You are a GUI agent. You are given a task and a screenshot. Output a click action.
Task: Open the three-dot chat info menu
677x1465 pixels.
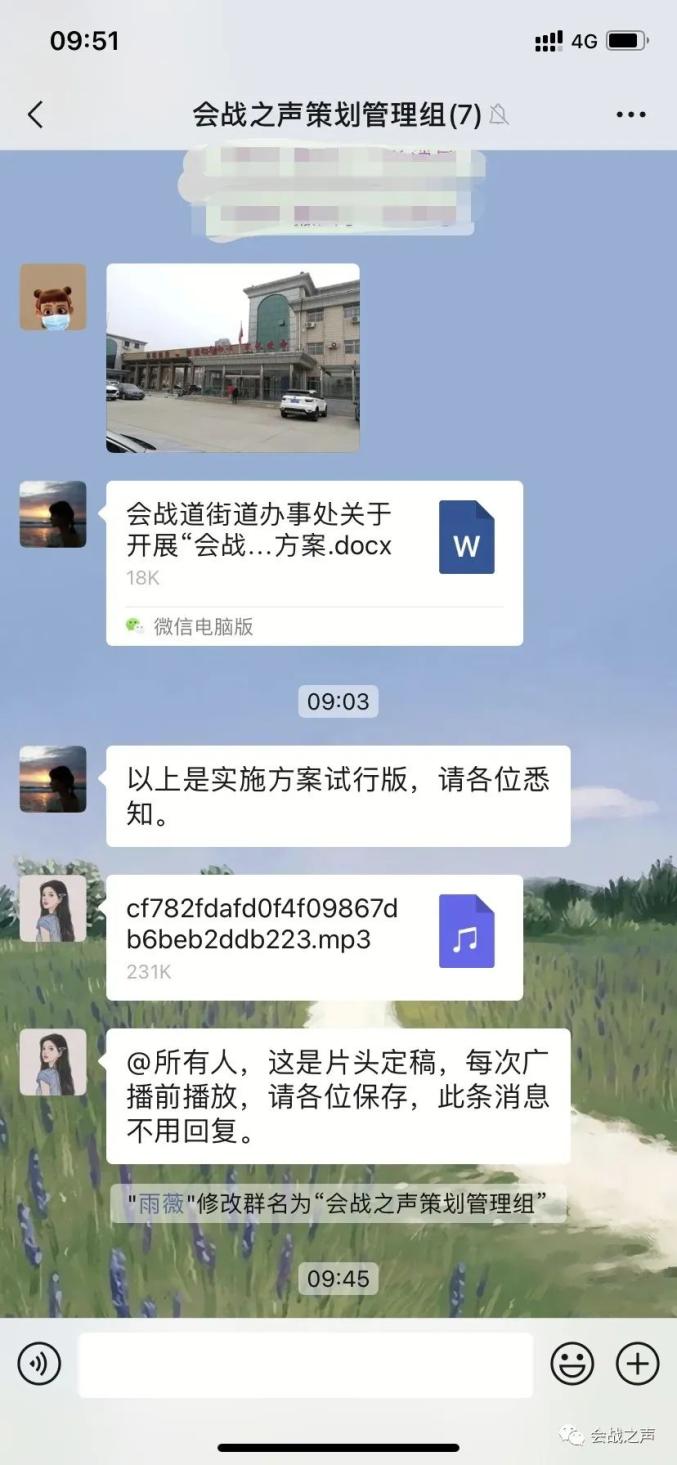630,115
